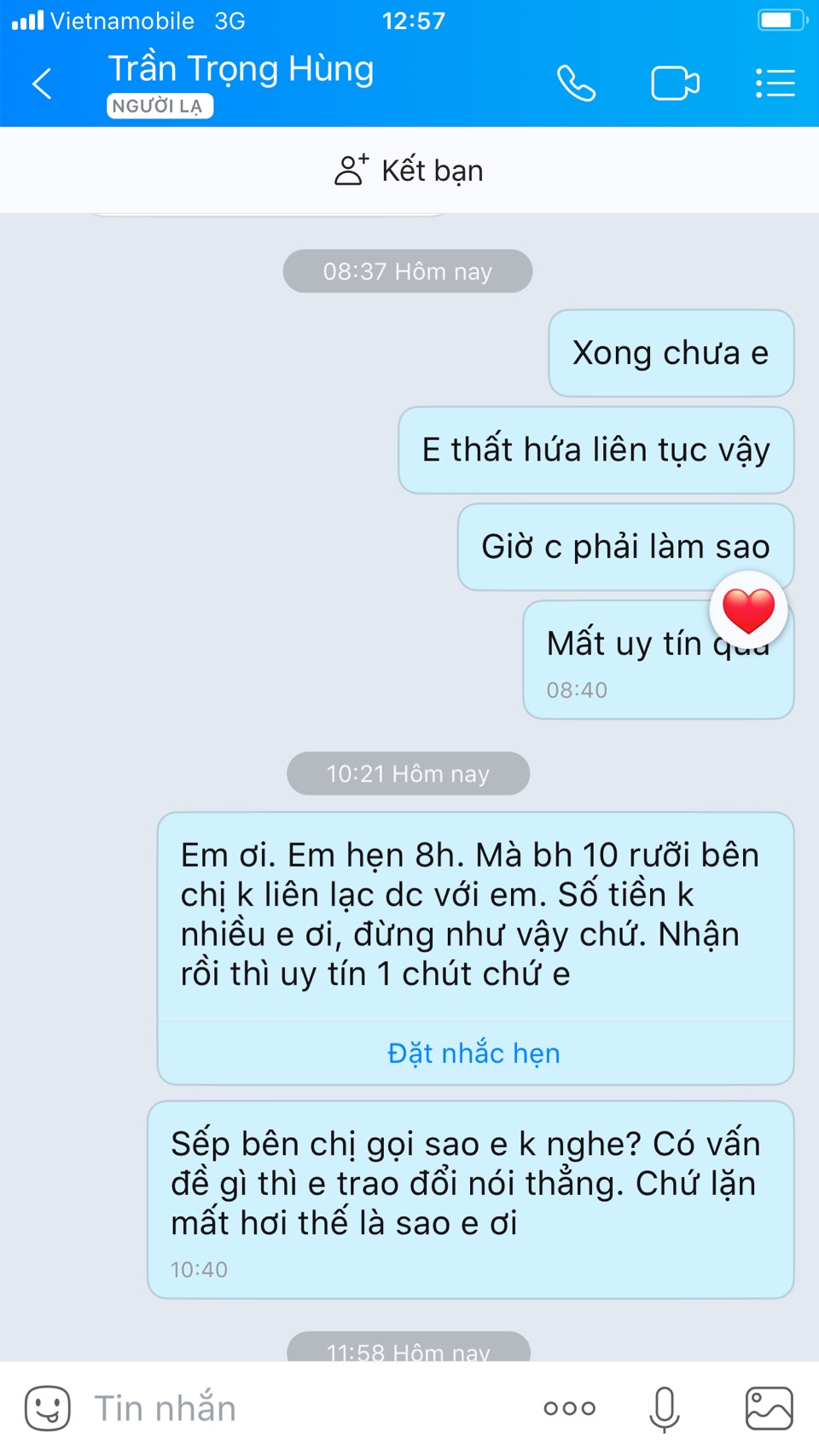Tap Kết bạn to add friend
The image size is (819, 1456).
[x=409, y=171]
